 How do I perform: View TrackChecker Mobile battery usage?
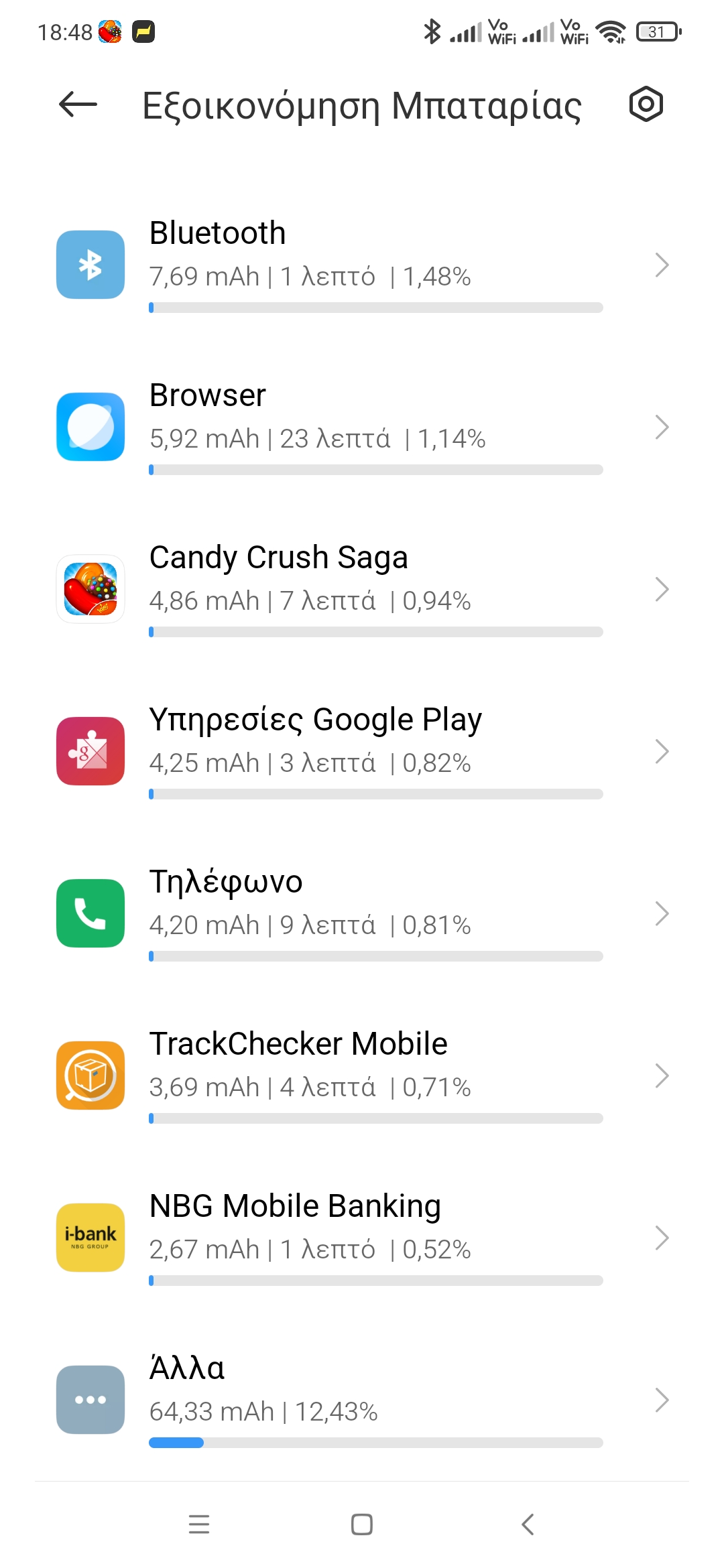click(x=362, y=1076)
